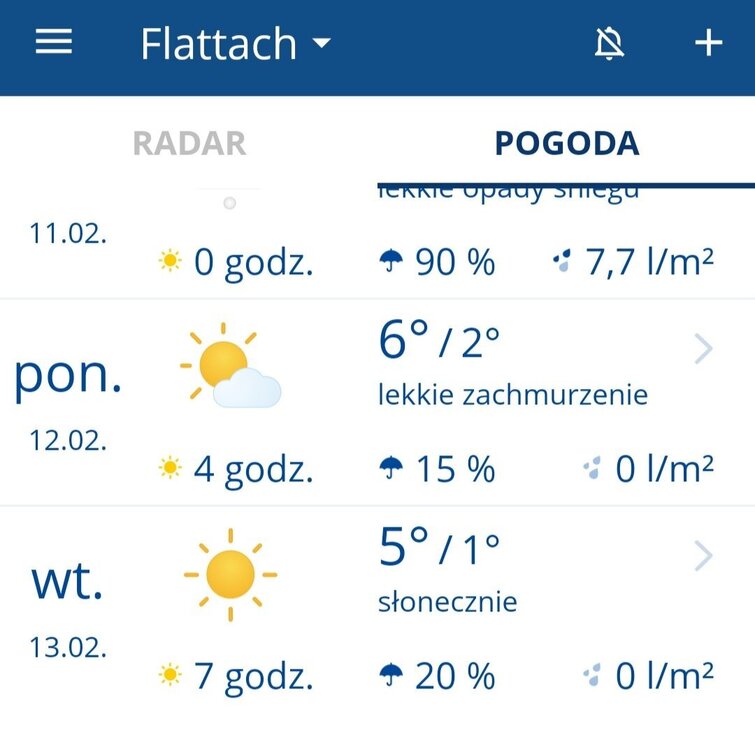Tap the muted notifications bell
Viewport: 755px width, 750px height.
(609, 43)
